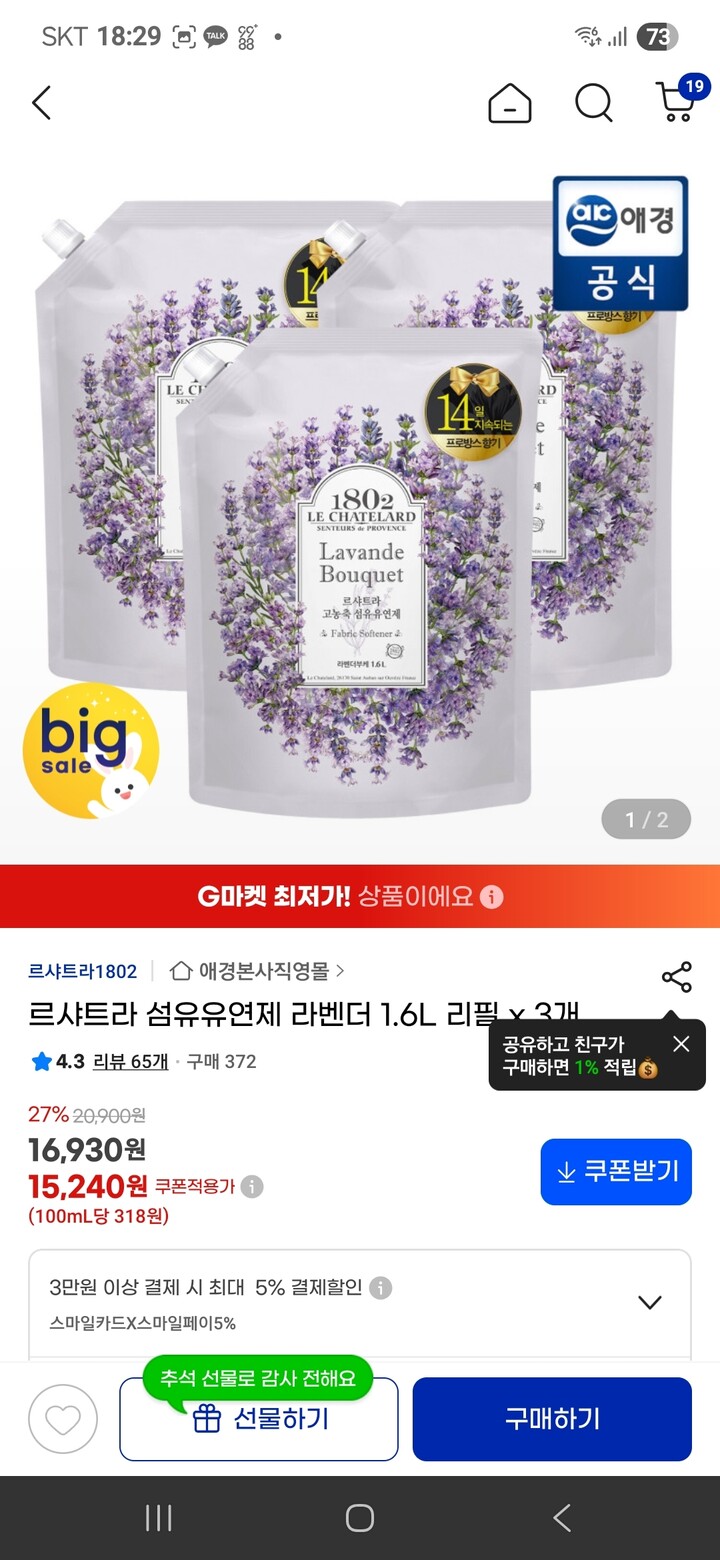Visit the 르샤트라1802 brand link
The image size is (720, 1560).
83,971
